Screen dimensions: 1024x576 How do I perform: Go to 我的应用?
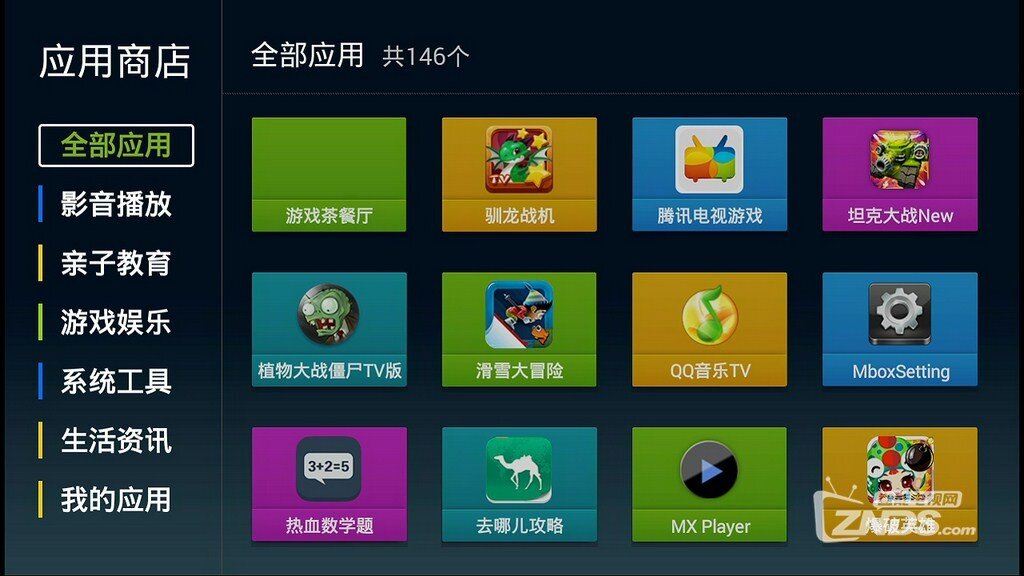tap(116, 499)
